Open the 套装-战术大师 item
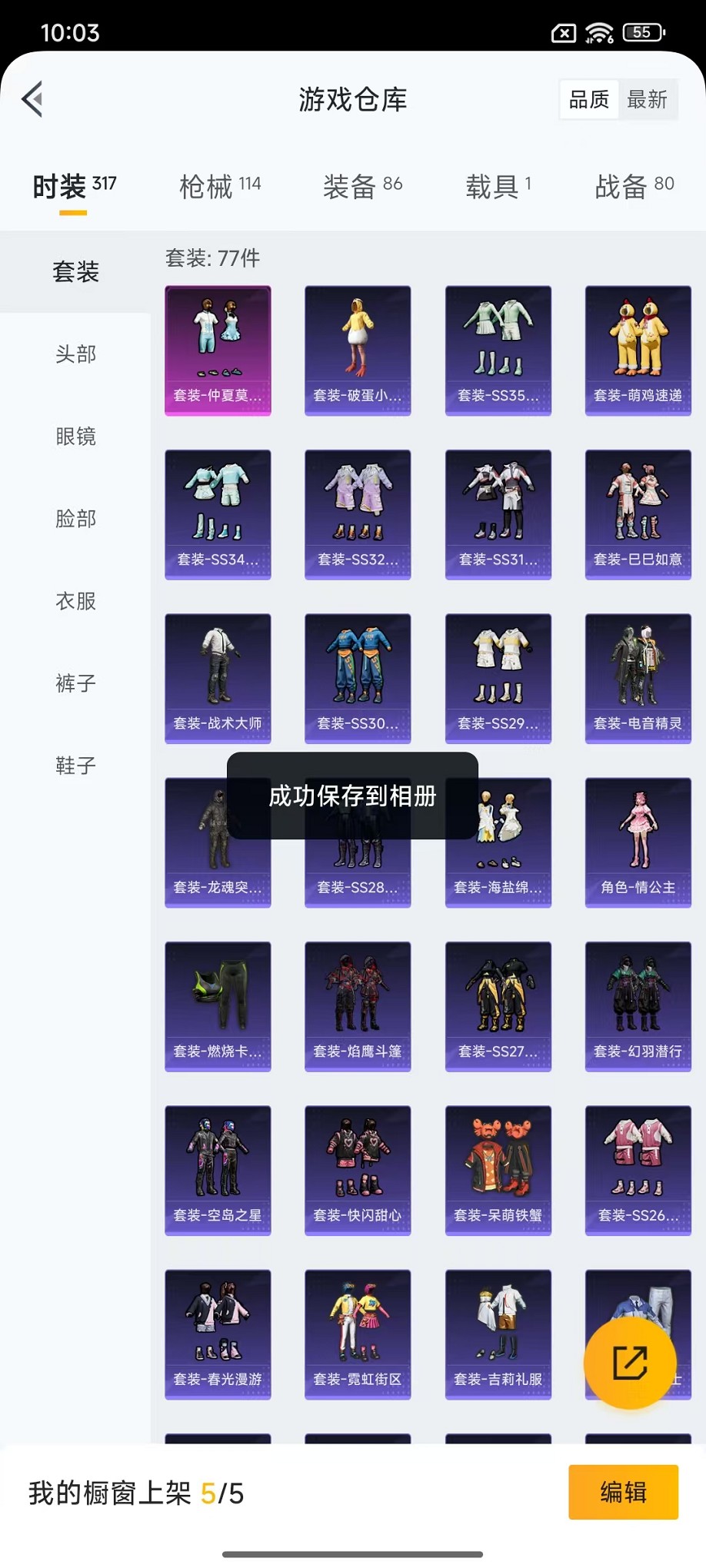 (x=218, y=678)
